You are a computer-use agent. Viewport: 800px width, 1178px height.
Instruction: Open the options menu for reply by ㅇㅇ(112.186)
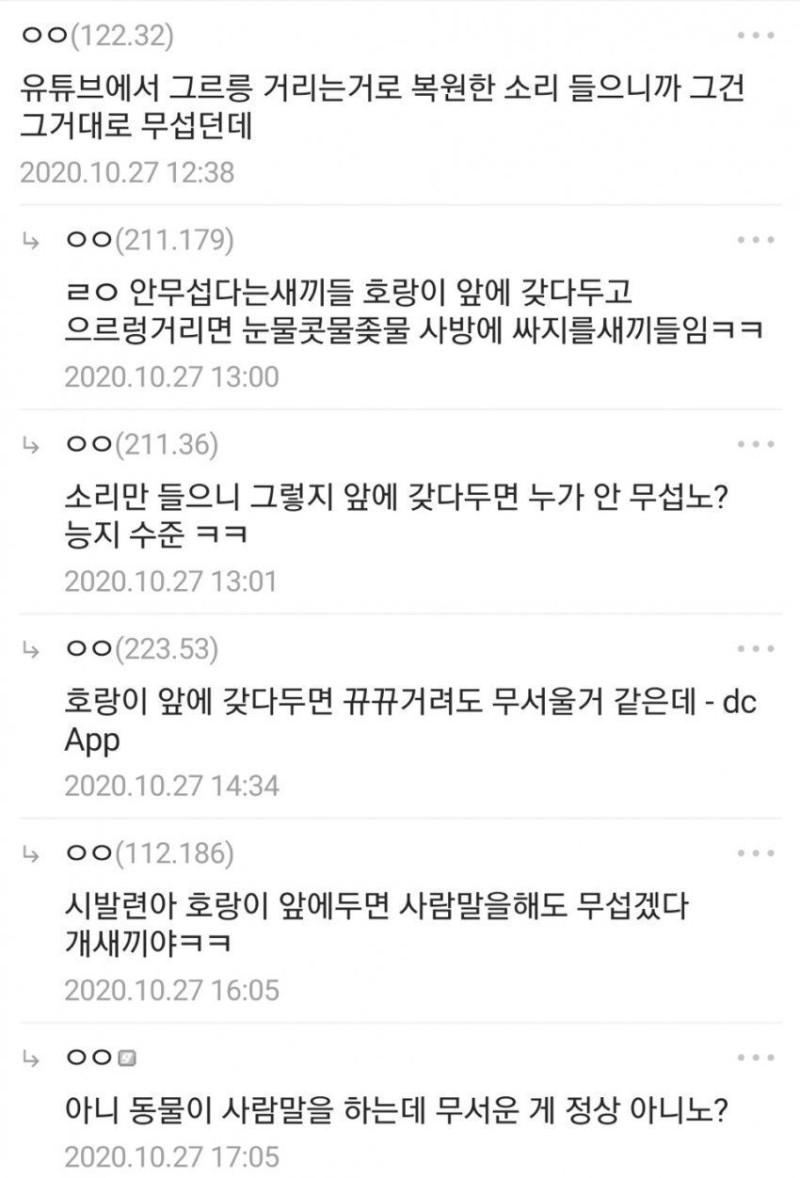[x=756, y=854]
